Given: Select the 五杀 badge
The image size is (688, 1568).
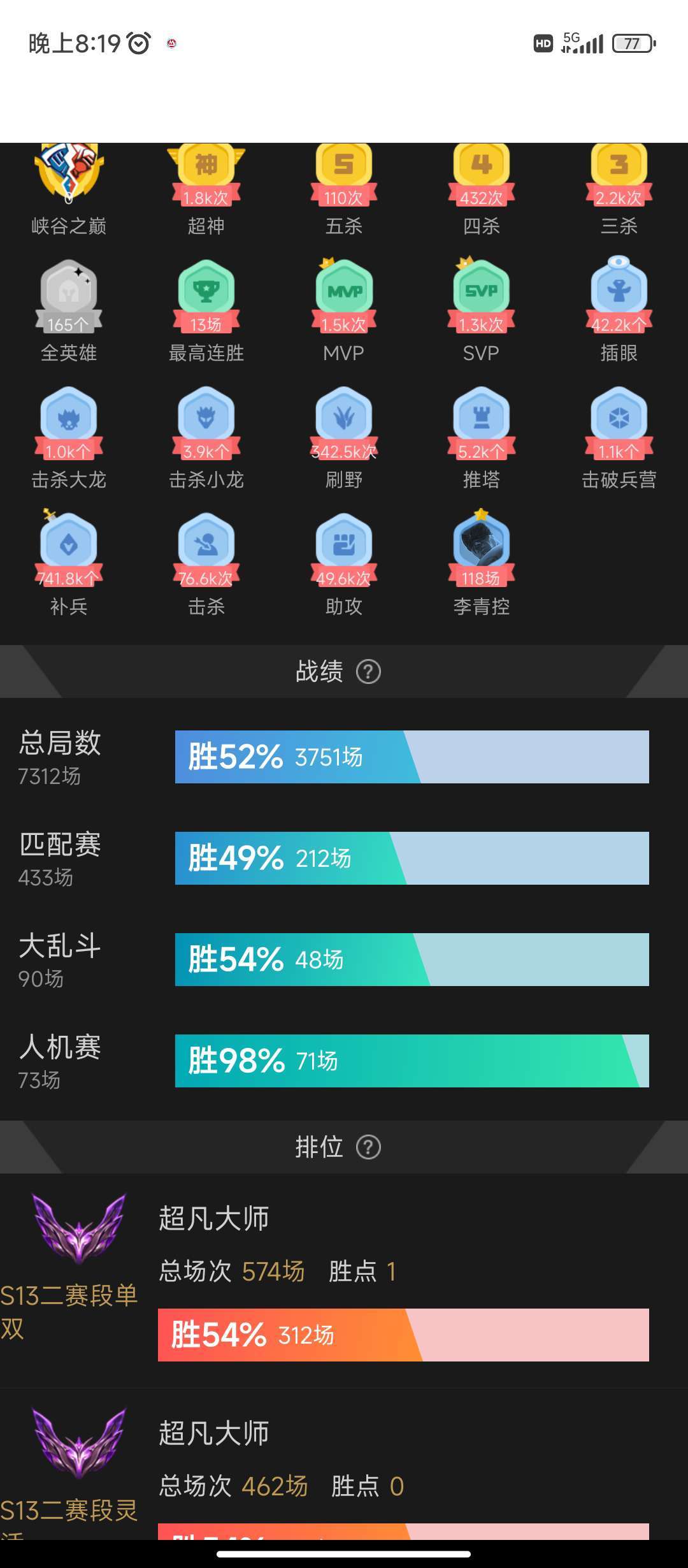Looking at the screenshot, I should [344, 190].
